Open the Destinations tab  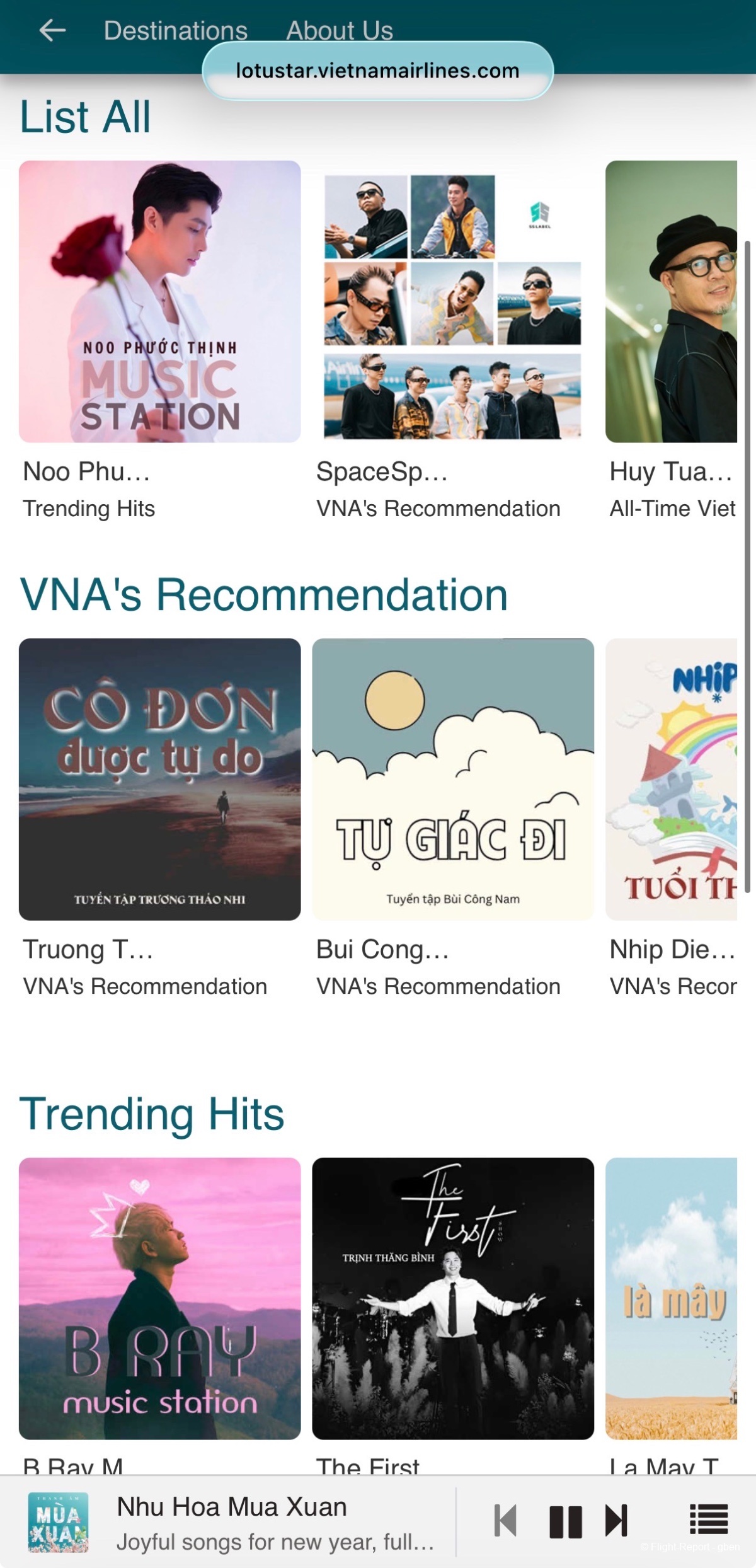(x=175, y=30)
